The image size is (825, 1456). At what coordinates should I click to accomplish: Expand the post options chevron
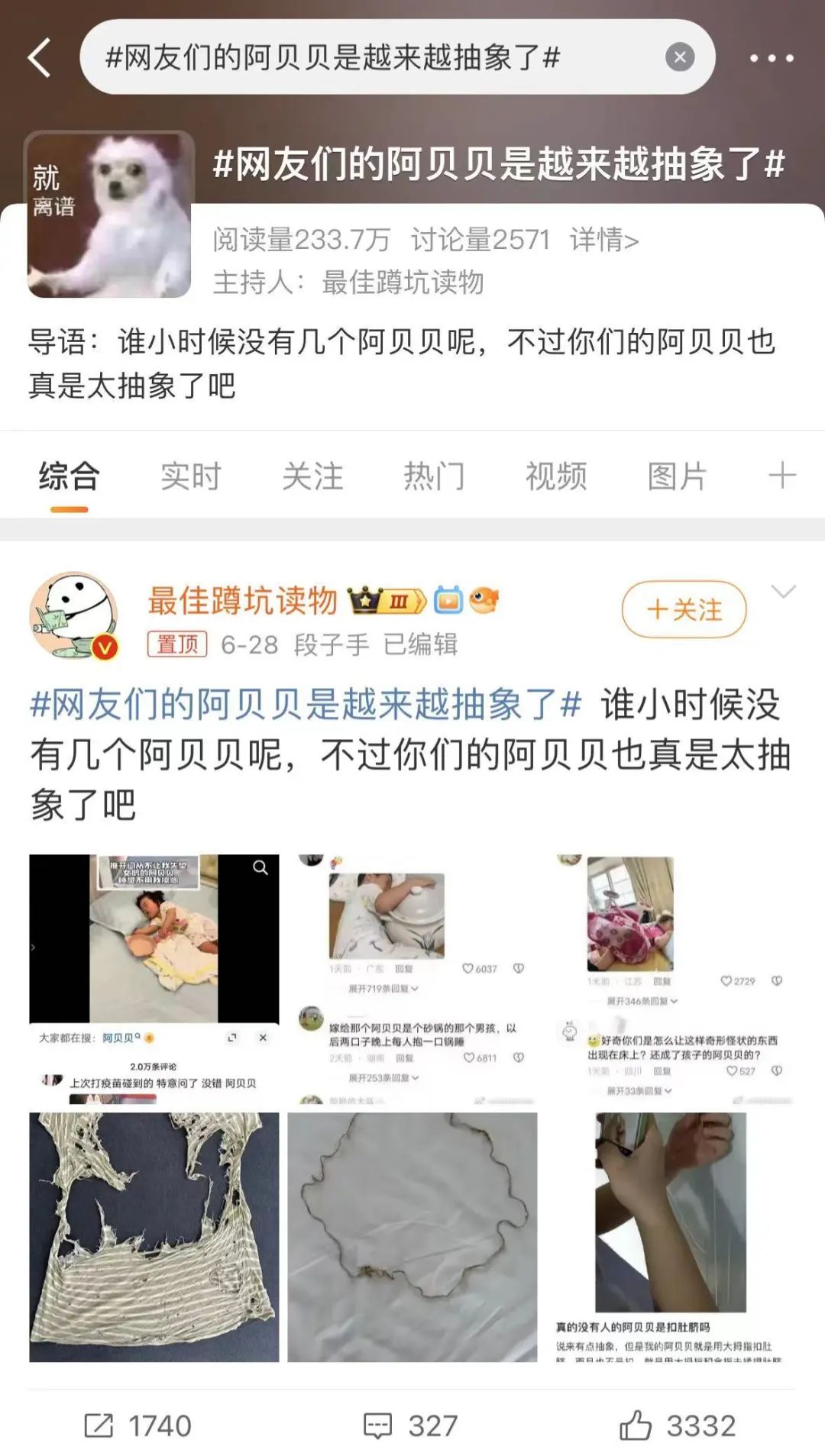point(784,592)
